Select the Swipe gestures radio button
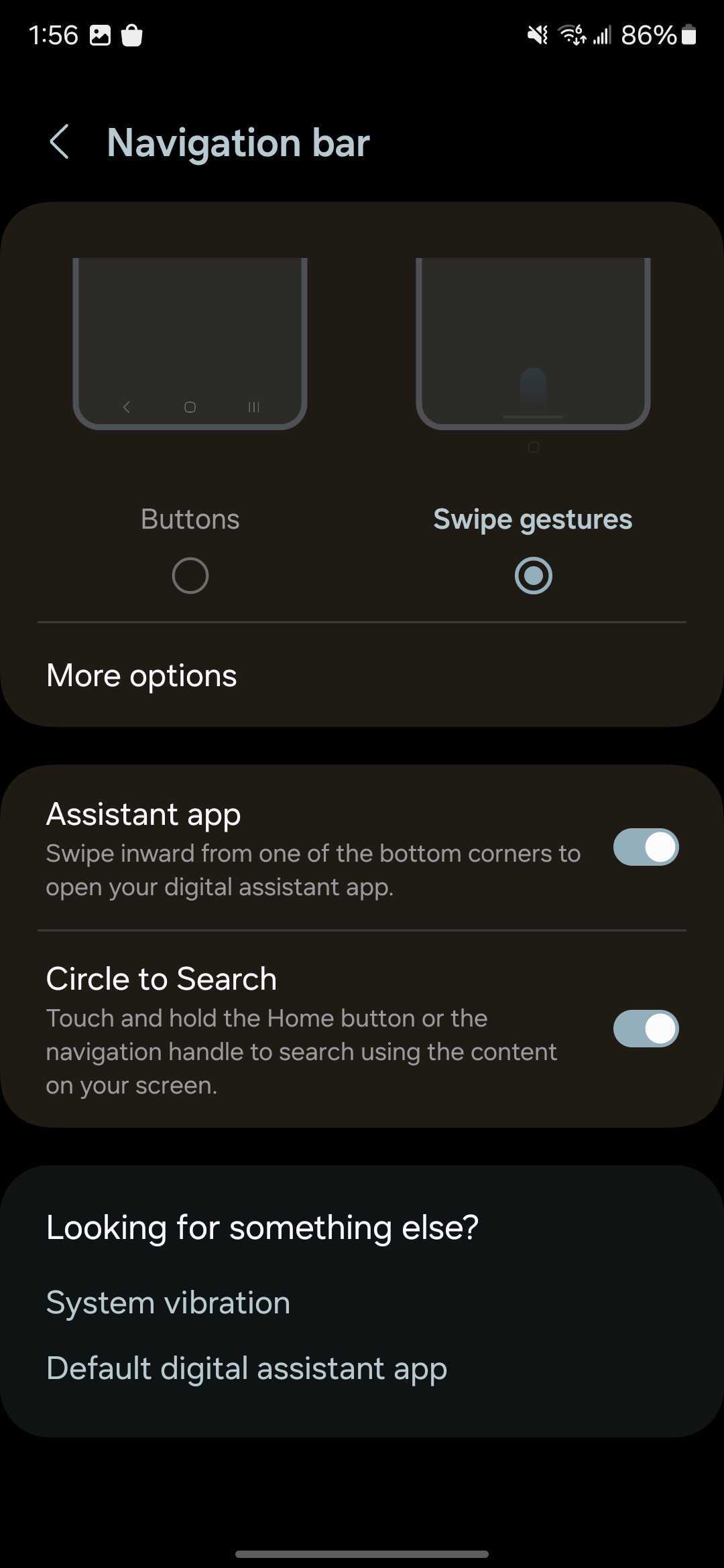 533,575
